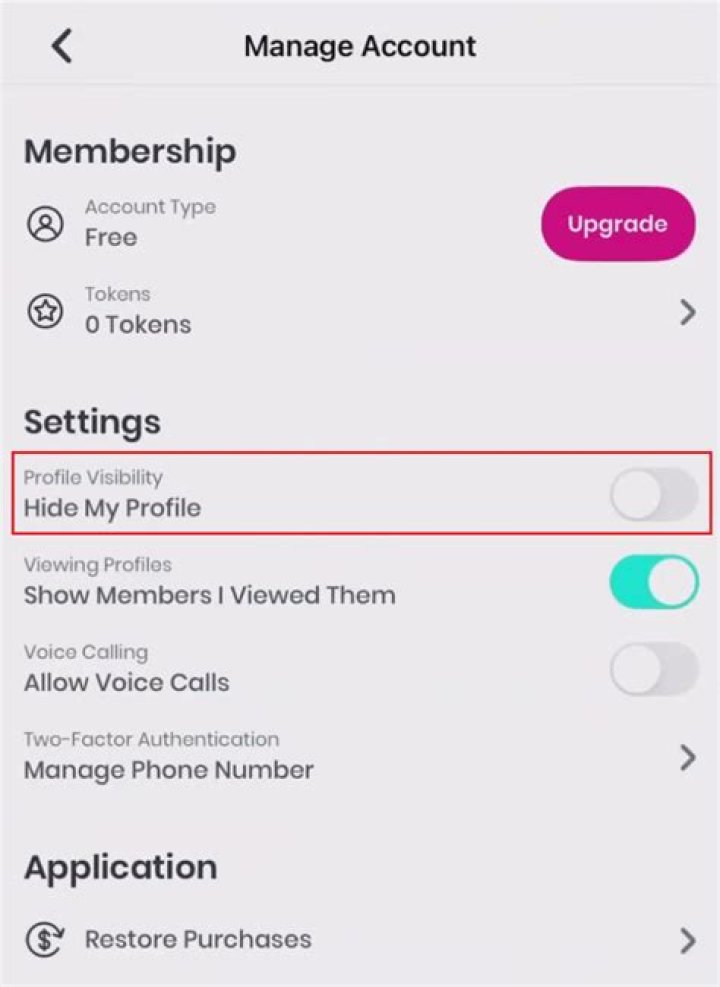Open the Tokens row
The width and height of the screenshot is (720, 987).
tap(360, 312)
